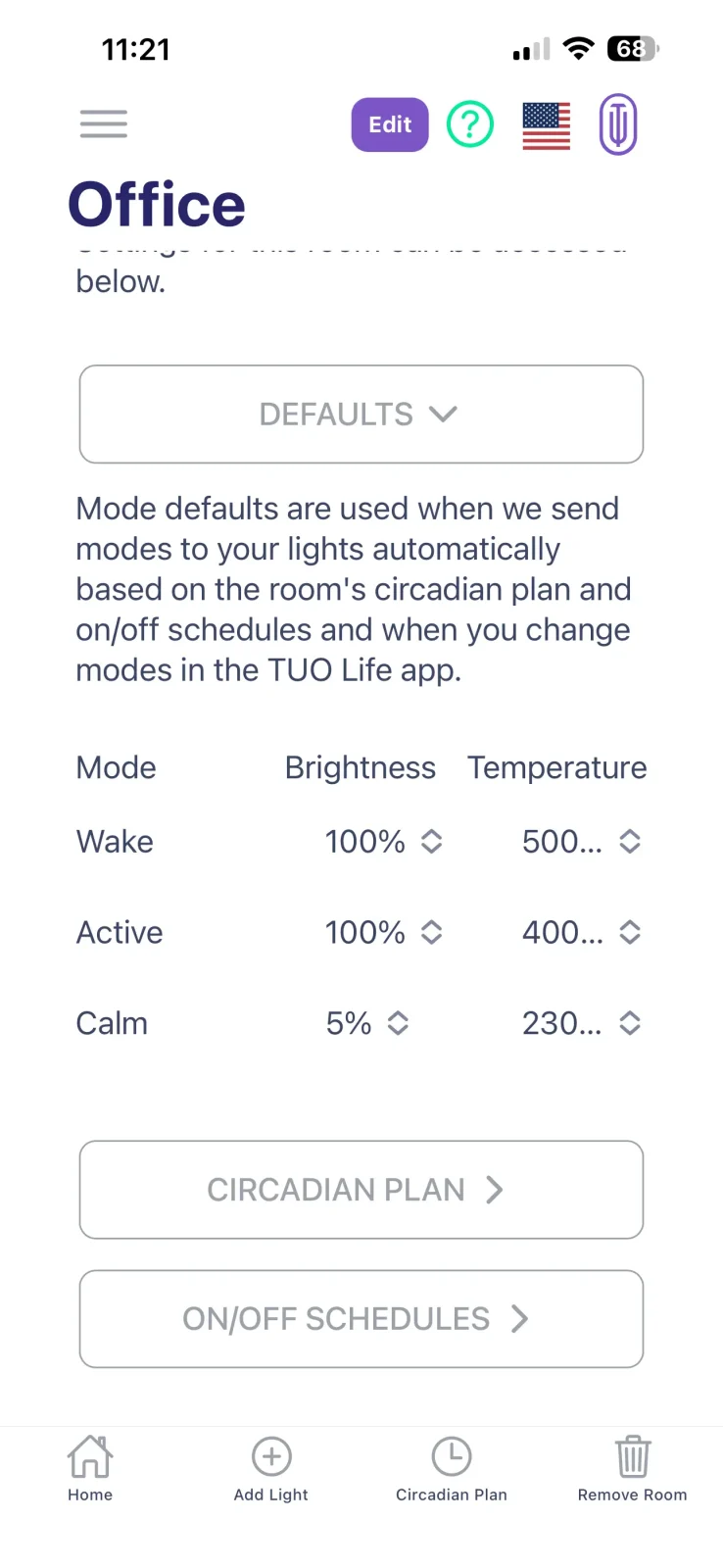Tap the Edit button

click(x=389, y=124)
